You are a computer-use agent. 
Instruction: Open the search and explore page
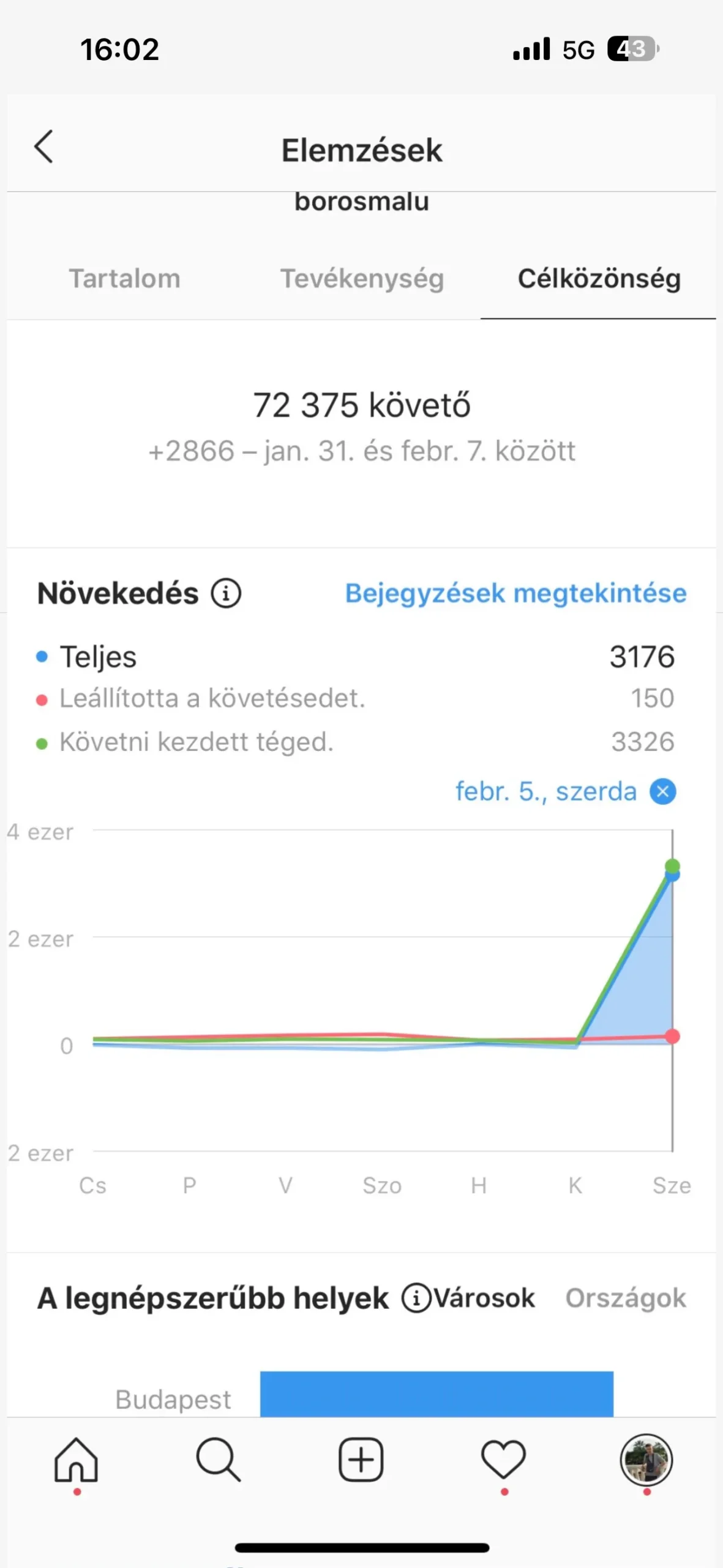[x=219, y=1460]
